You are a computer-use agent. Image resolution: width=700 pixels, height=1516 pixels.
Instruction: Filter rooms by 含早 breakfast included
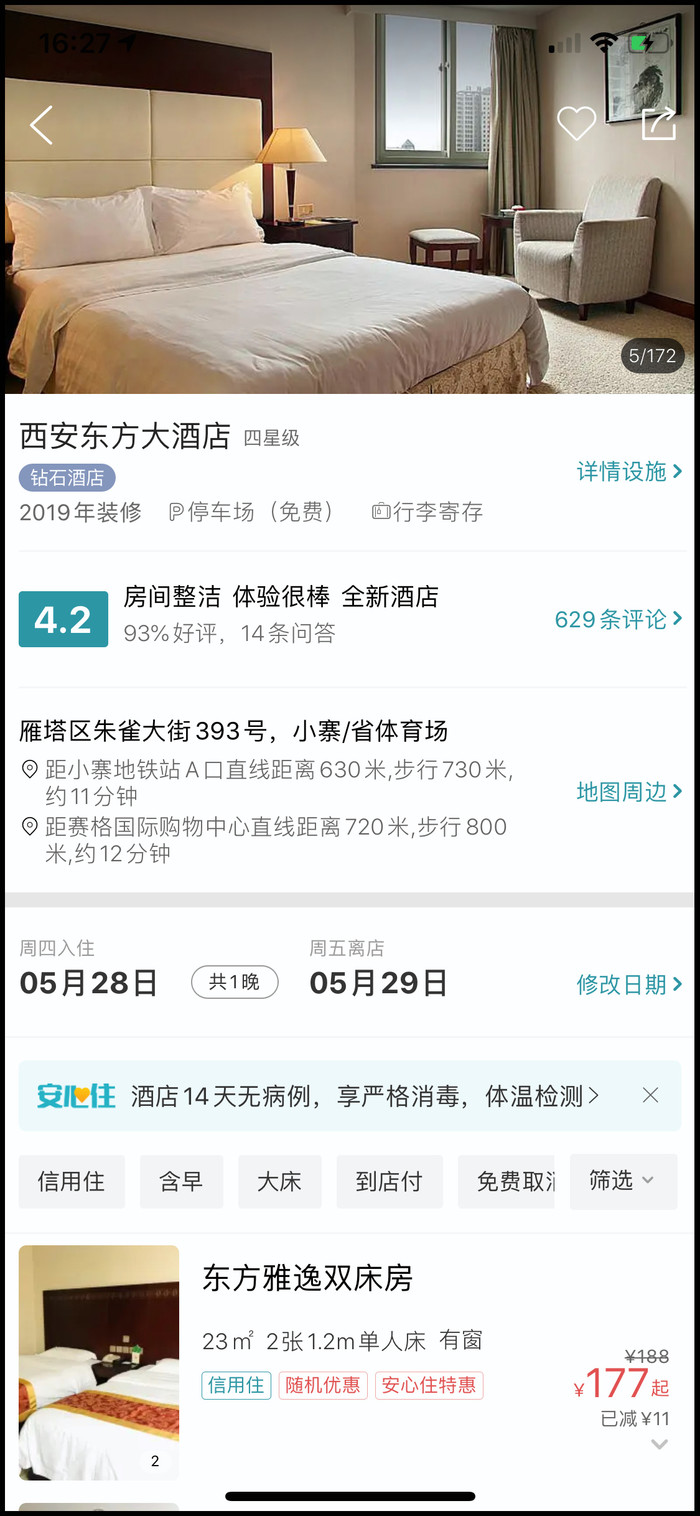181,1181
